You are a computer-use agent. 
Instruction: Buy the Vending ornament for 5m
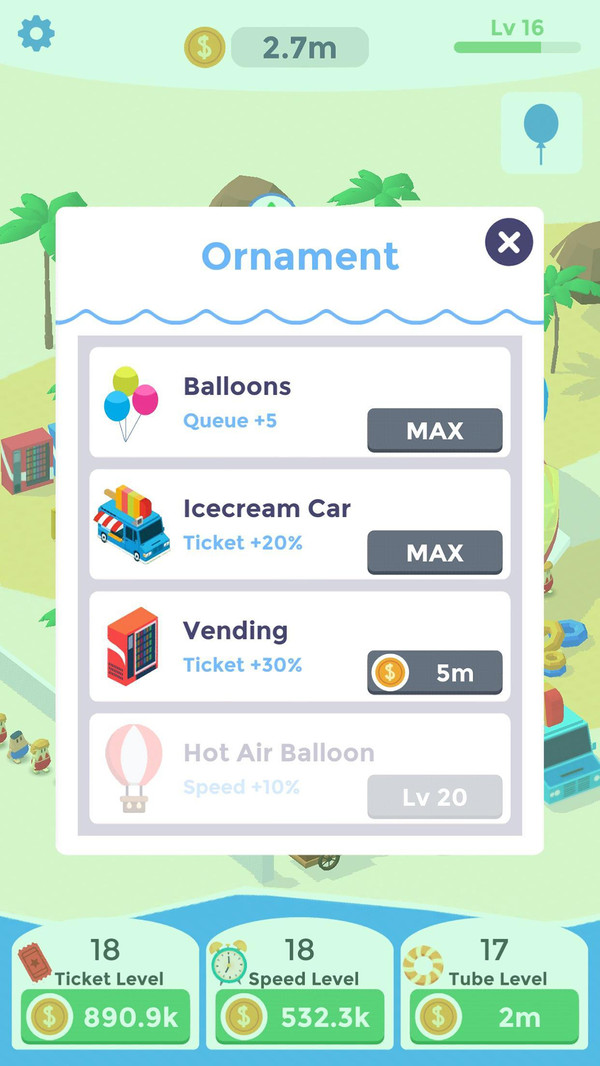click(434, 673)
